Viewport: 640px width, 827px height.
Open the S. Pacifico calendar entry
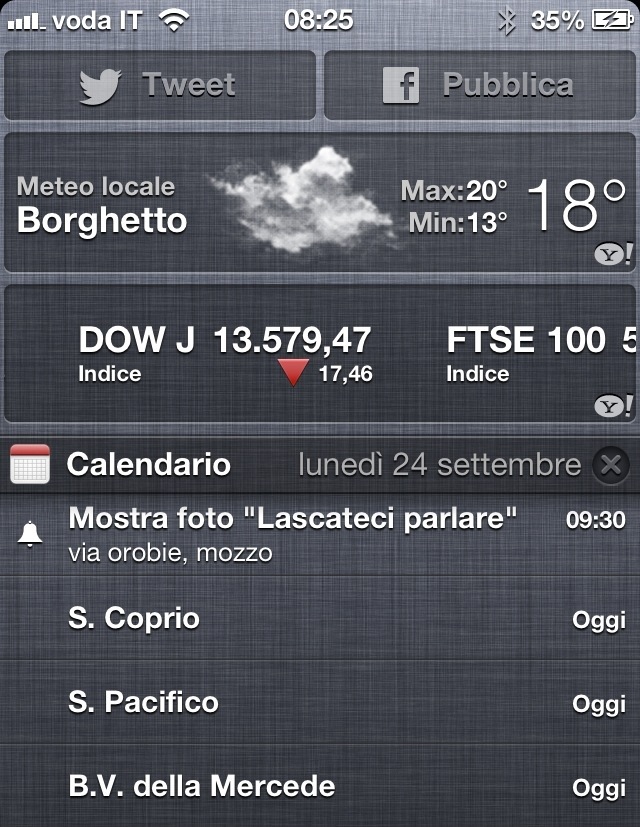click(x=320, y=703)
